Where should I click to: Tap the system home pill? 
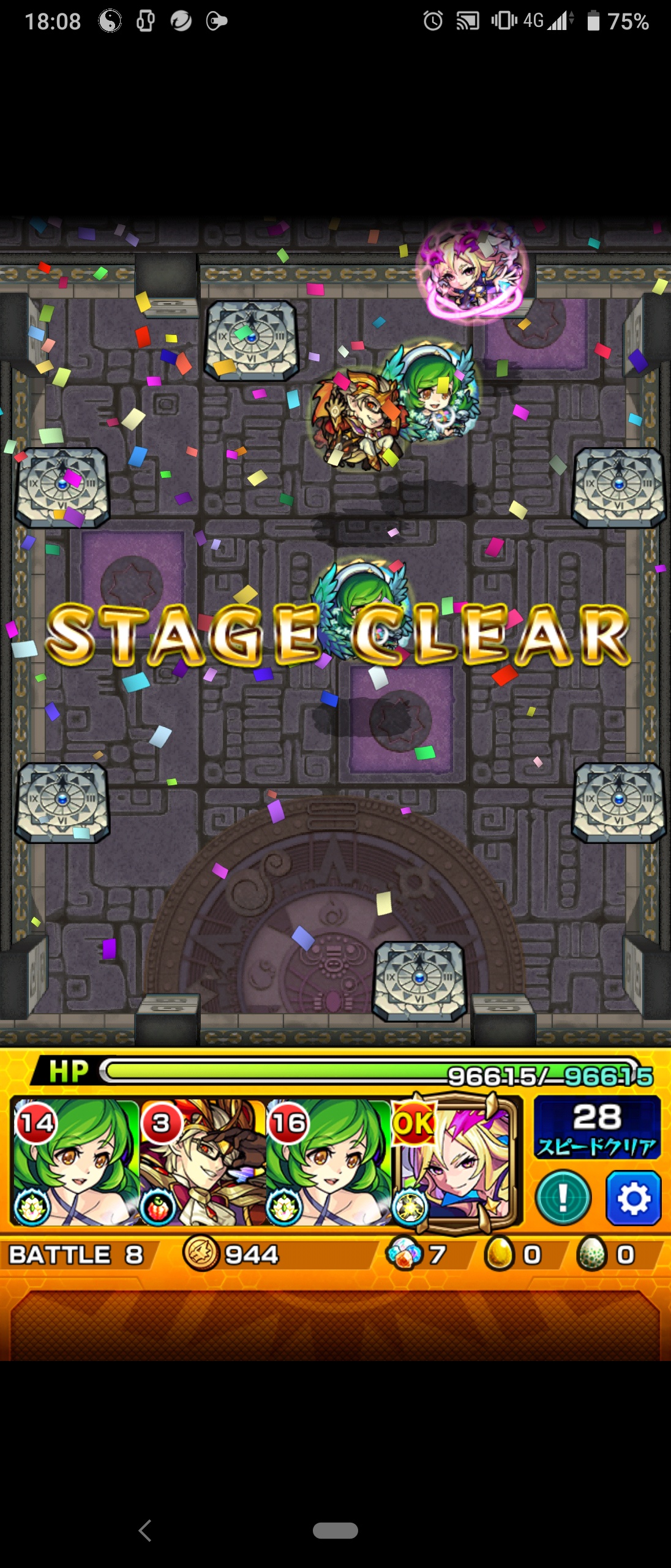(x=335, y=1530)
